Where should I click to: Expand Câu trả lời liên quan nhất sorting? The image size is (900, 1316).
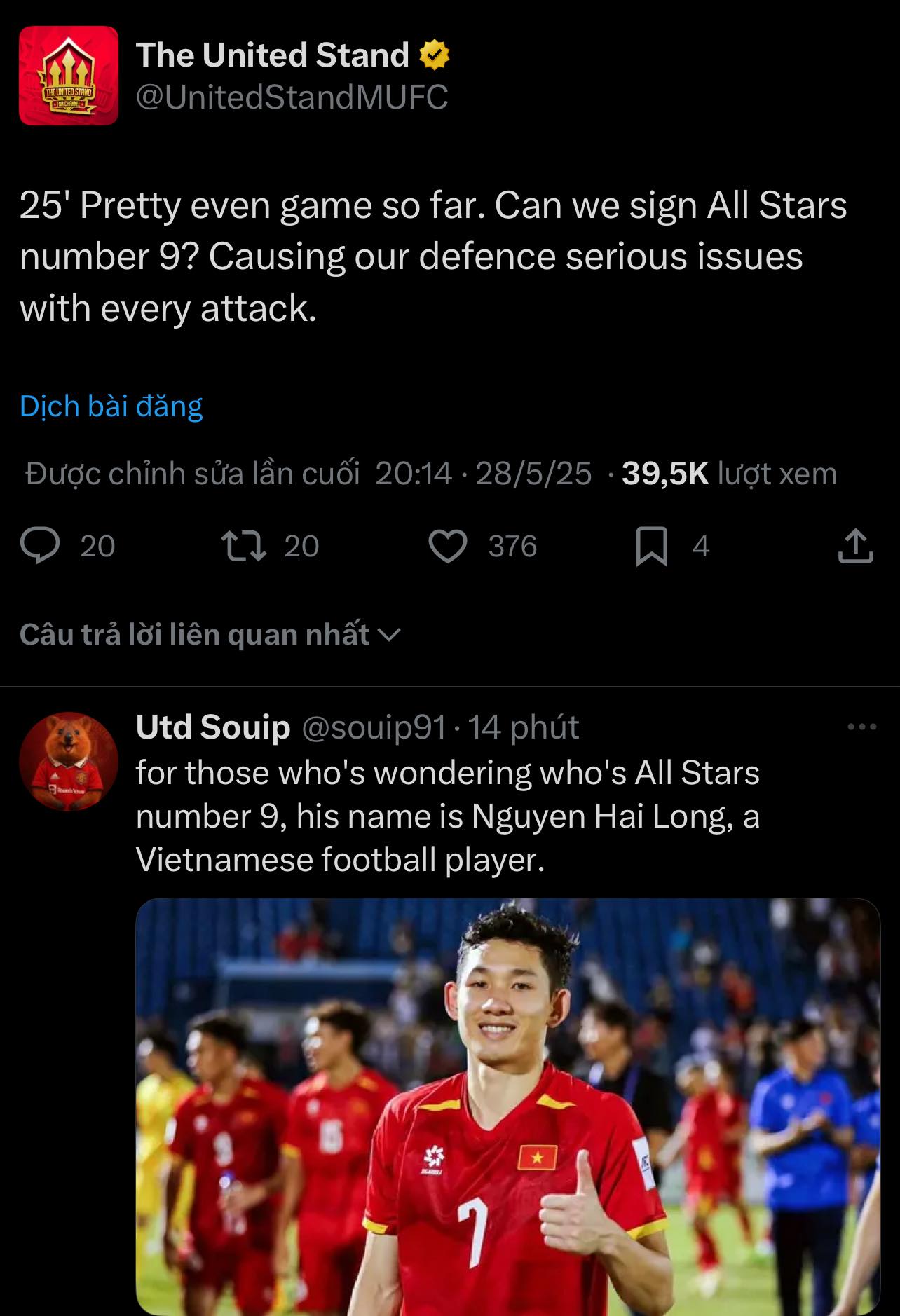pos(210,635)
